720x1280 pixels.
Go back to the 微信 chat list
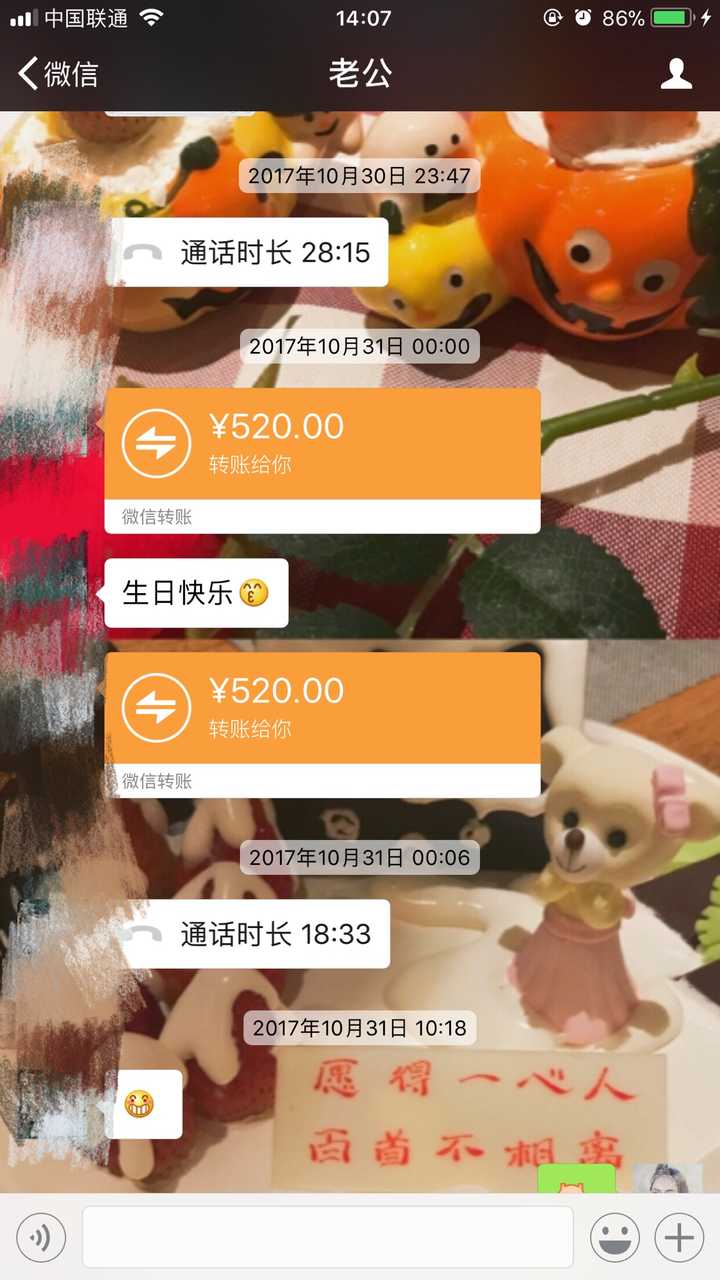pyautogui.click(x=58, y=73)
